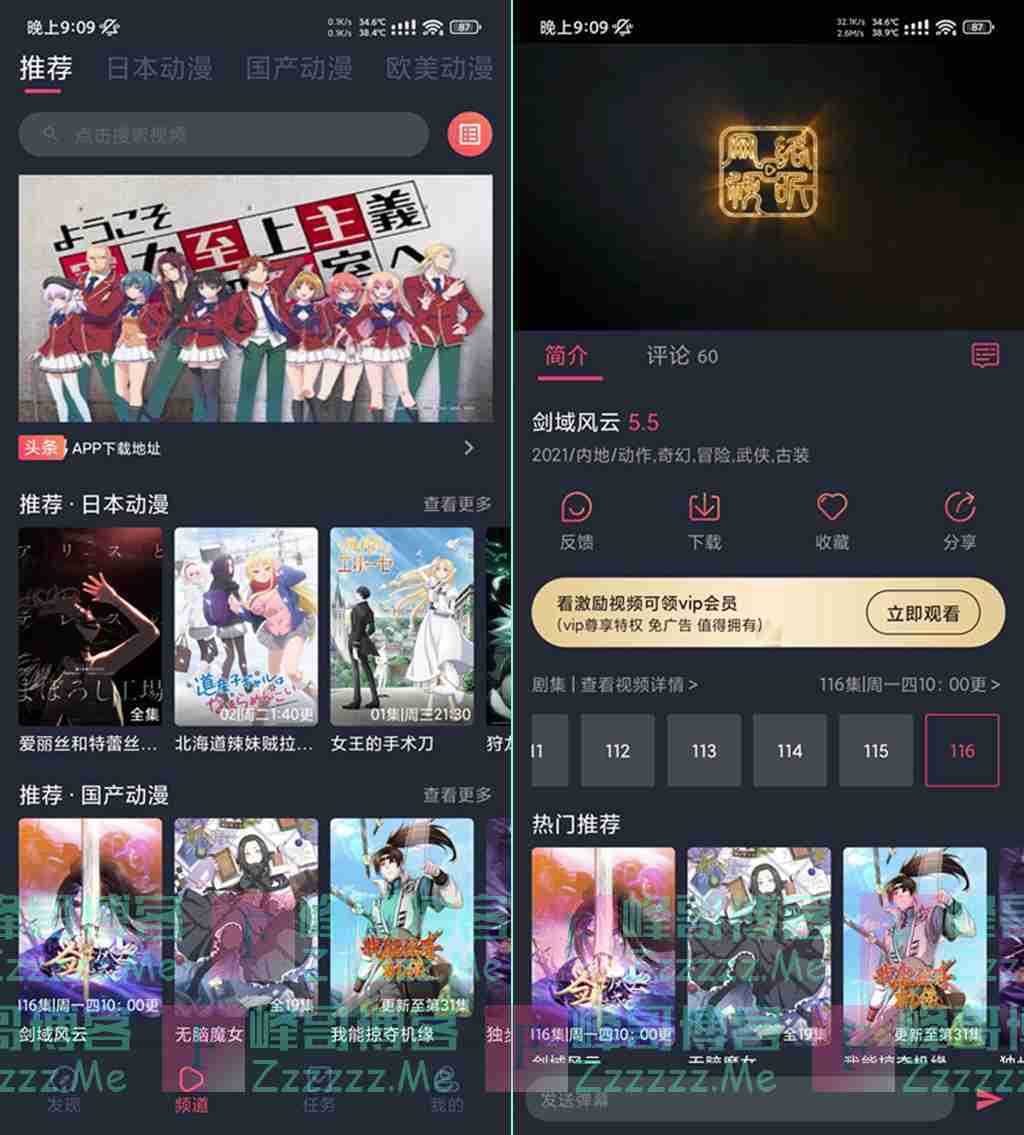The image size is (1024, 1135).
Task: View more under 推荐·日本动漫
Action: point(457,505)
